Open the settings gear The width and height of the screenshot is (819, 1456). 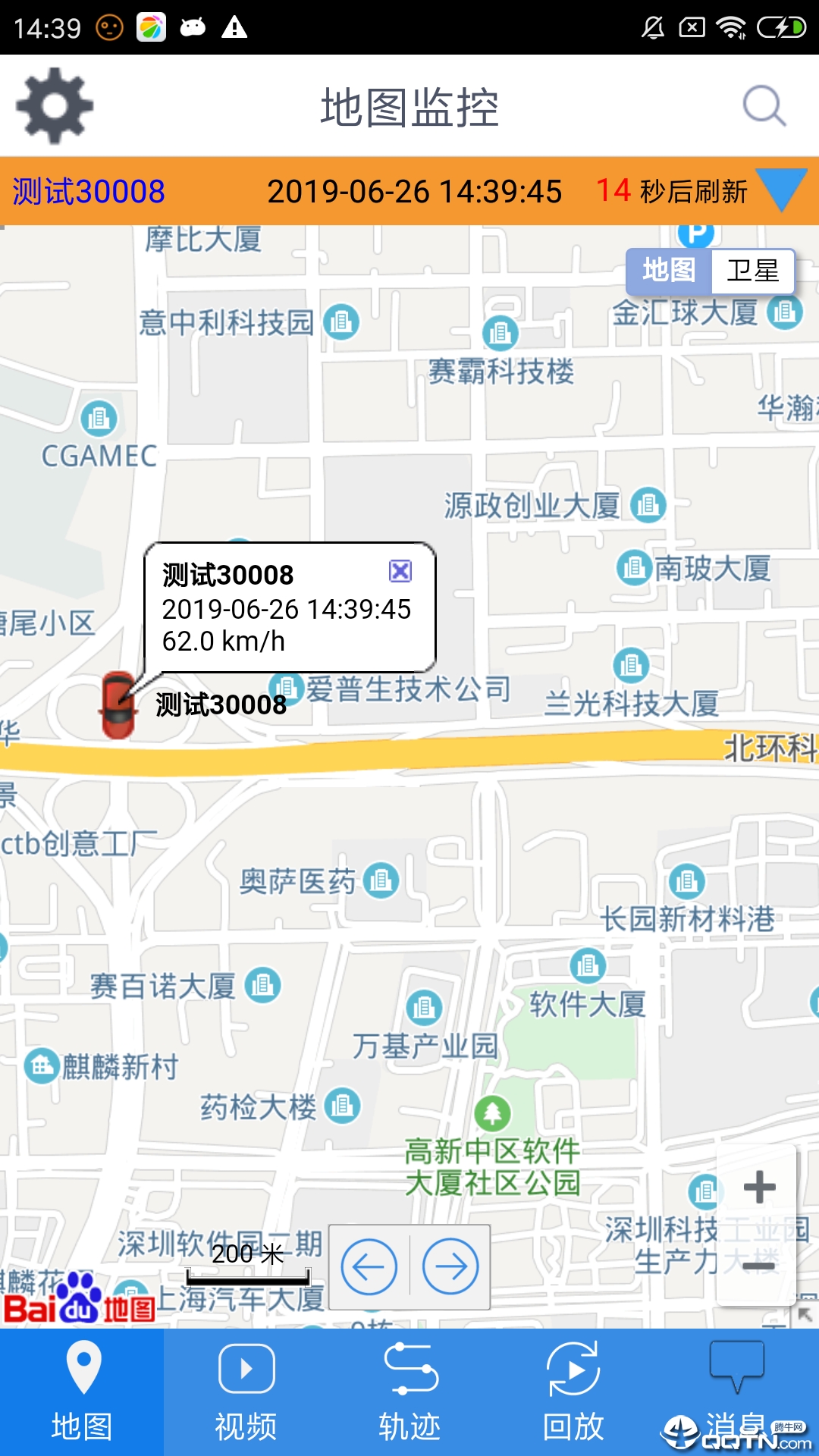pos(55,106)
